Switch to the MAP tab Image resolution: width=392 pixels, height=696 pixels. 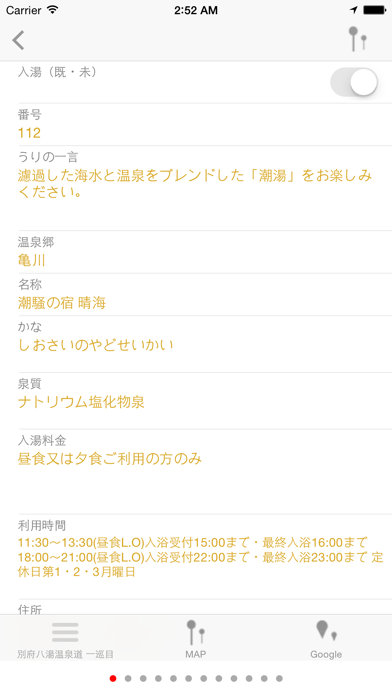pyautogui.click(x=195, y=640)
